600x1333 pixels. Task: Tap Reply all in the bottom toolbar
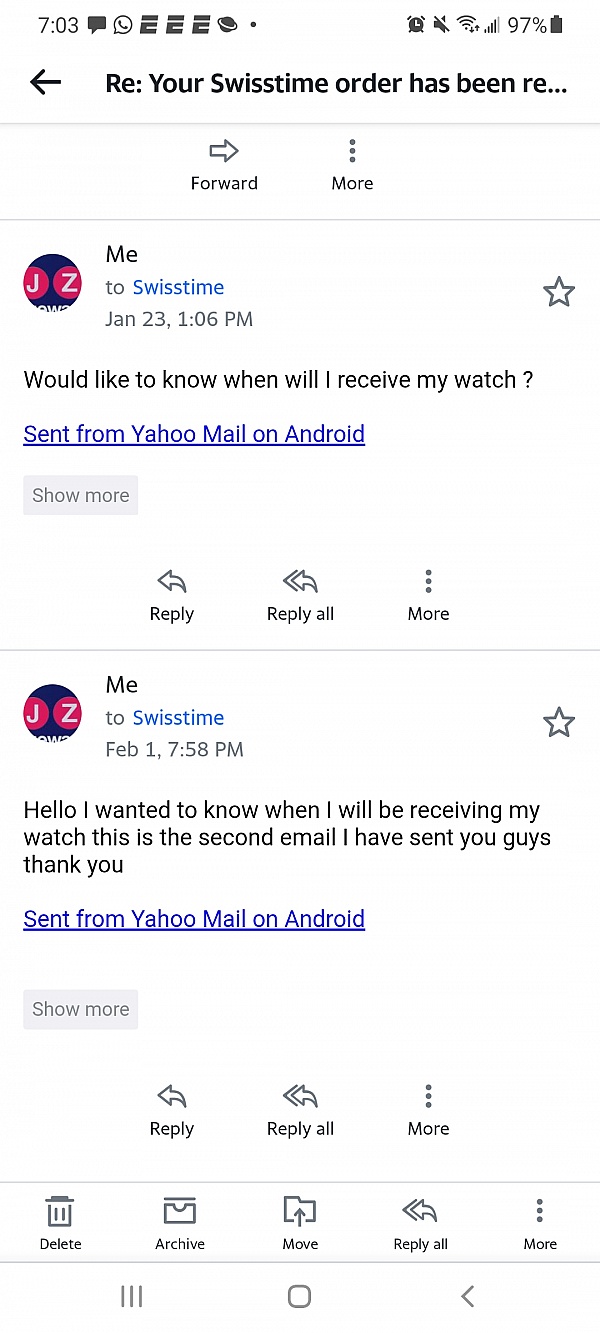(x=420, y=1223)
